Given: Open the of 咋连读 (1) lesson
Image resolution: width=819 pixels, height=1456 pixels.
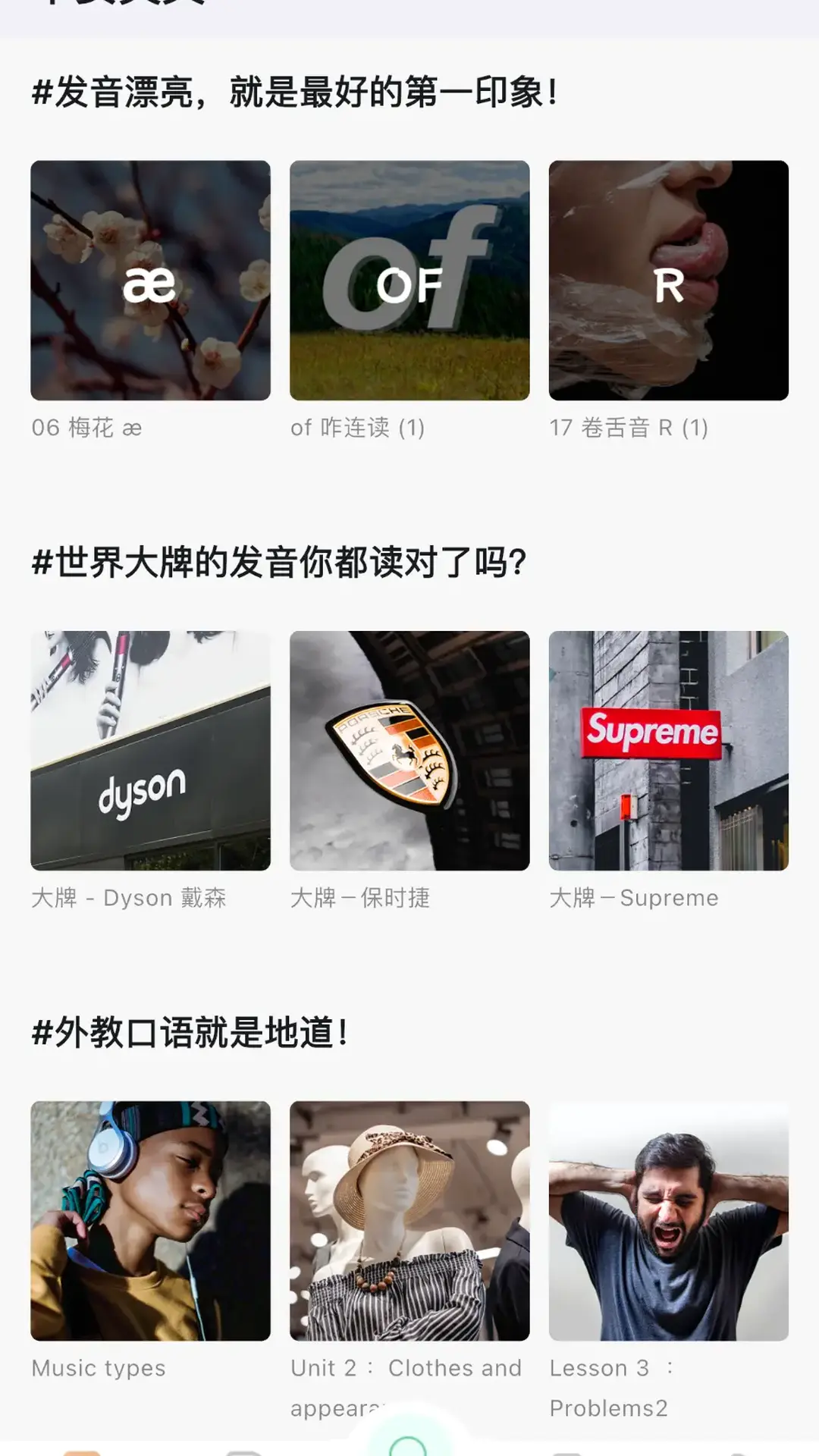Looking at the screenshot, I should point(409,281).
